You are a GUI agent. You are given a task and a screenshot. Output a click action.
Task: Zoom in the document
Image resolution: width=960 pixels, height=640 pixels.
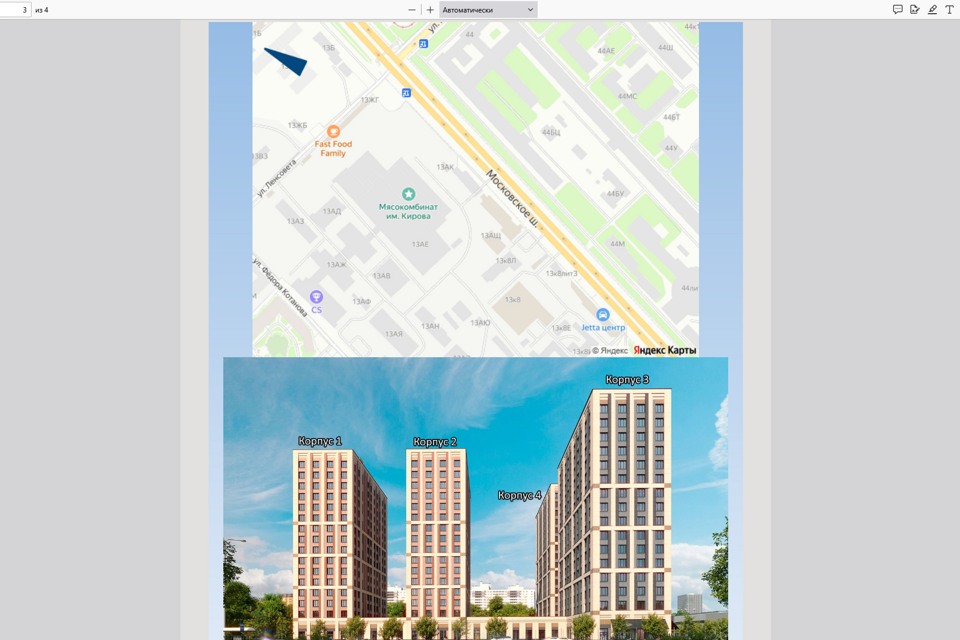click(x=430, y=10)
